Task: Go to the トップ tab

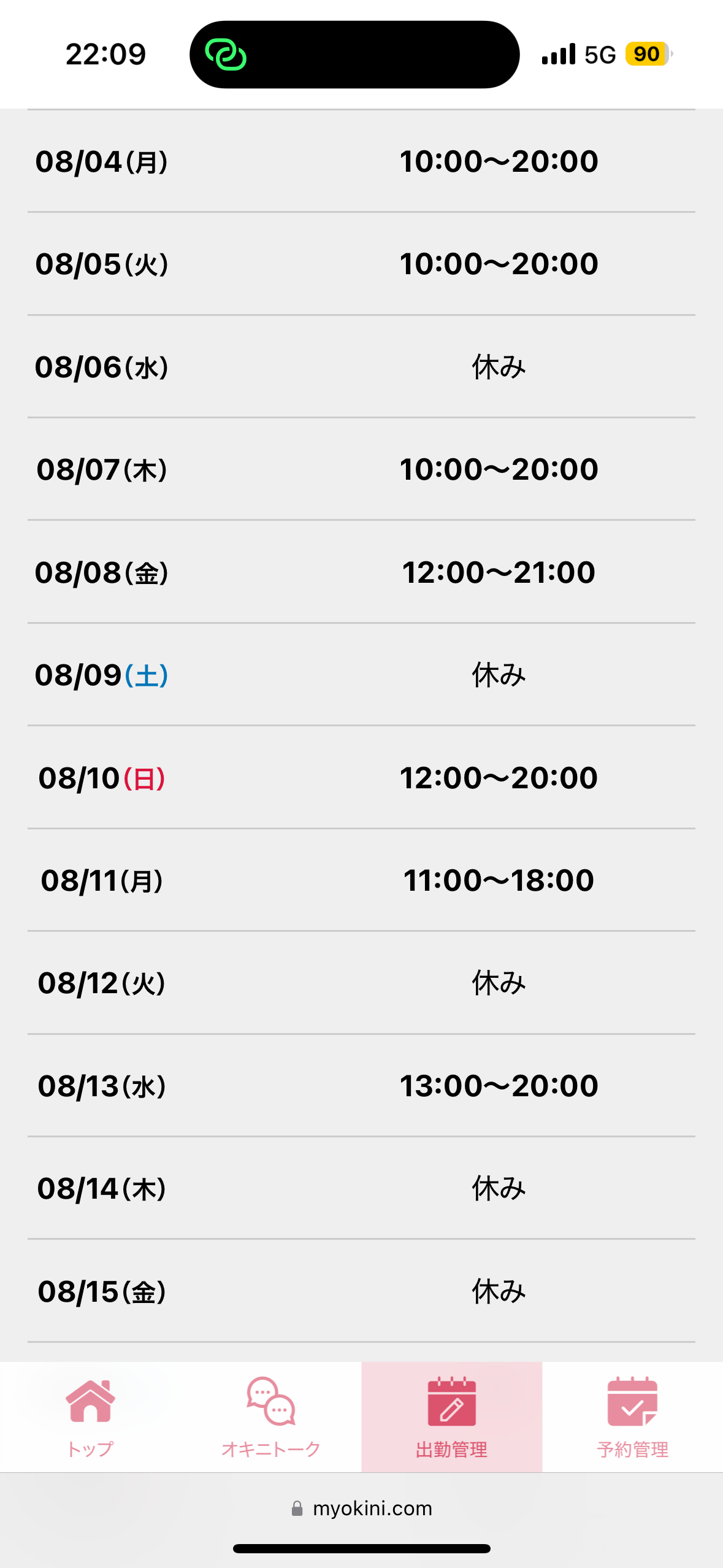Action: [90, 1417]
